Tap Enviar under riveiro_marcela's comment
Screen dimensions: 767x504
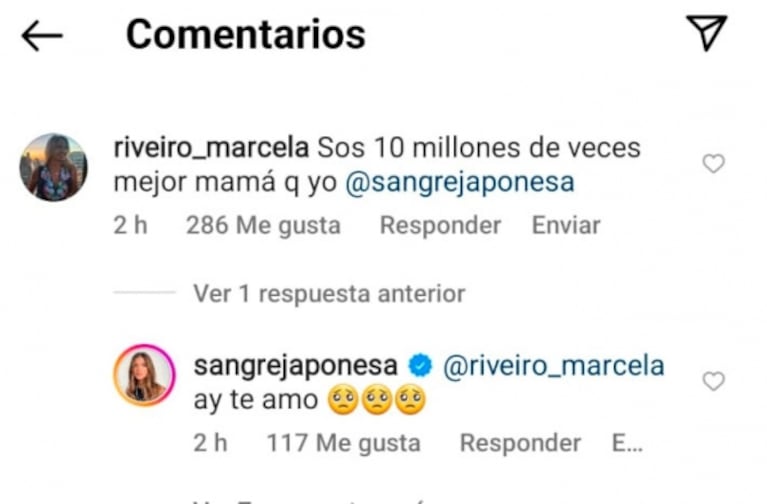coord(566,226)
